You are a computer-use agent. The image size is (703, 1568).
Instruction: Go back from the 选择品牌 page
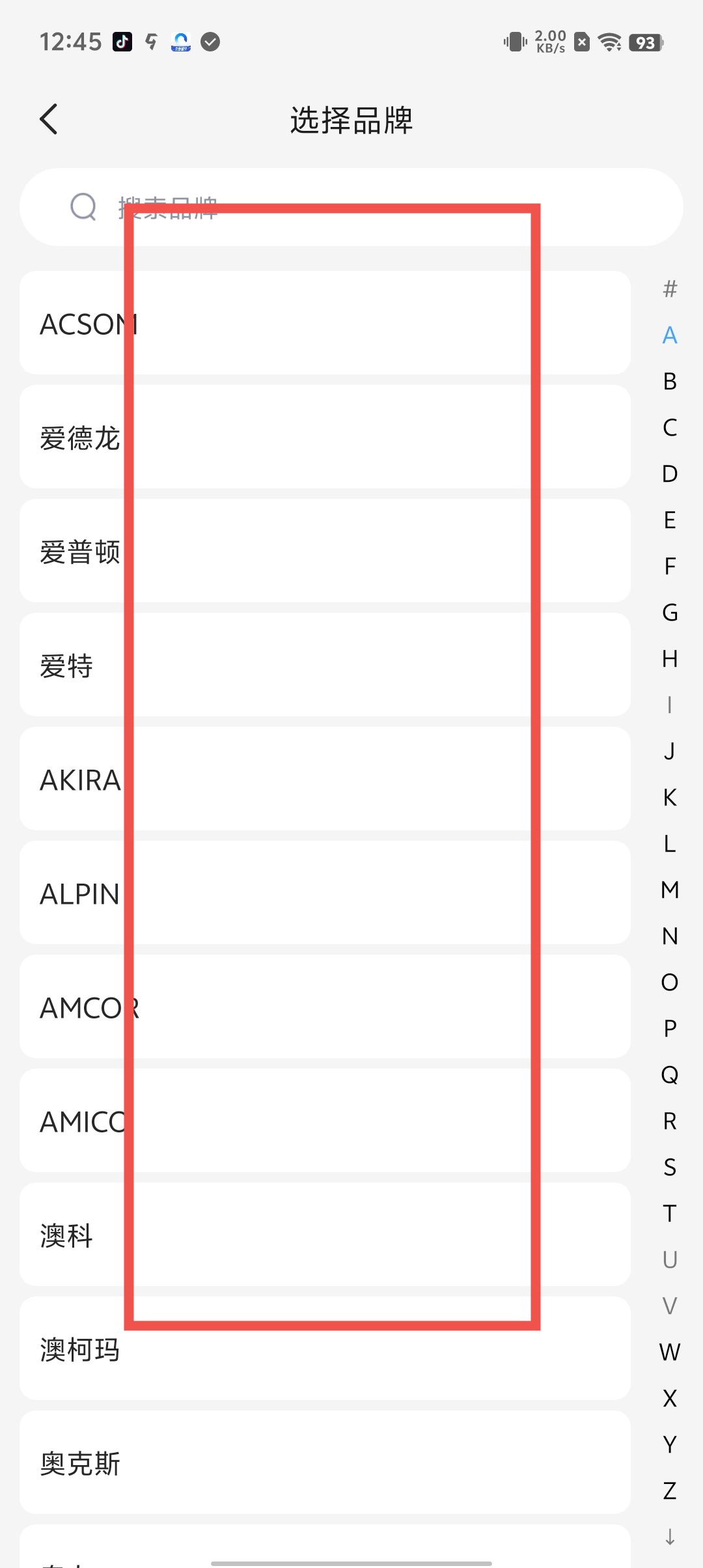(x=49, y=119)
